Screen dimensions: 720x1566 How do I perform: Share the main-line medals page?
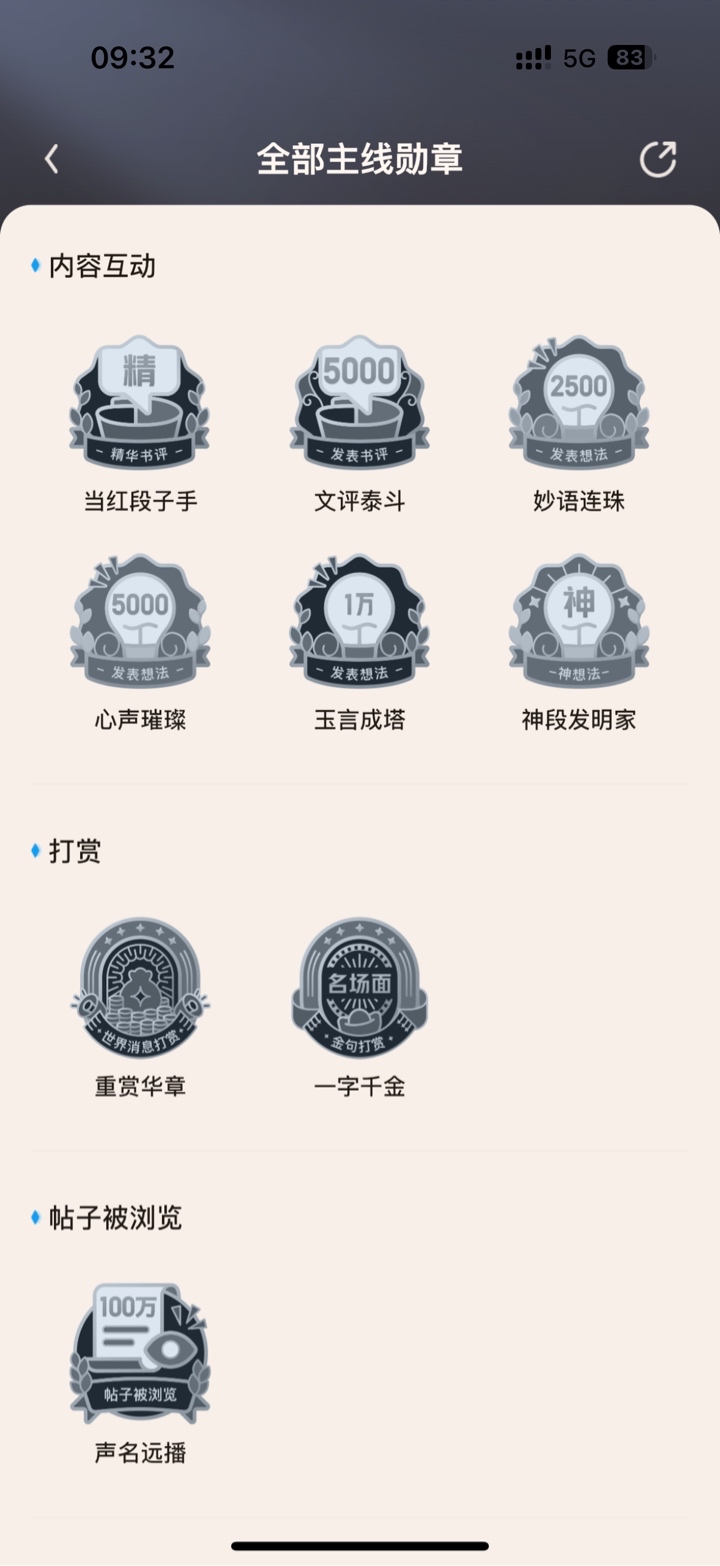(x=658, y=158)
